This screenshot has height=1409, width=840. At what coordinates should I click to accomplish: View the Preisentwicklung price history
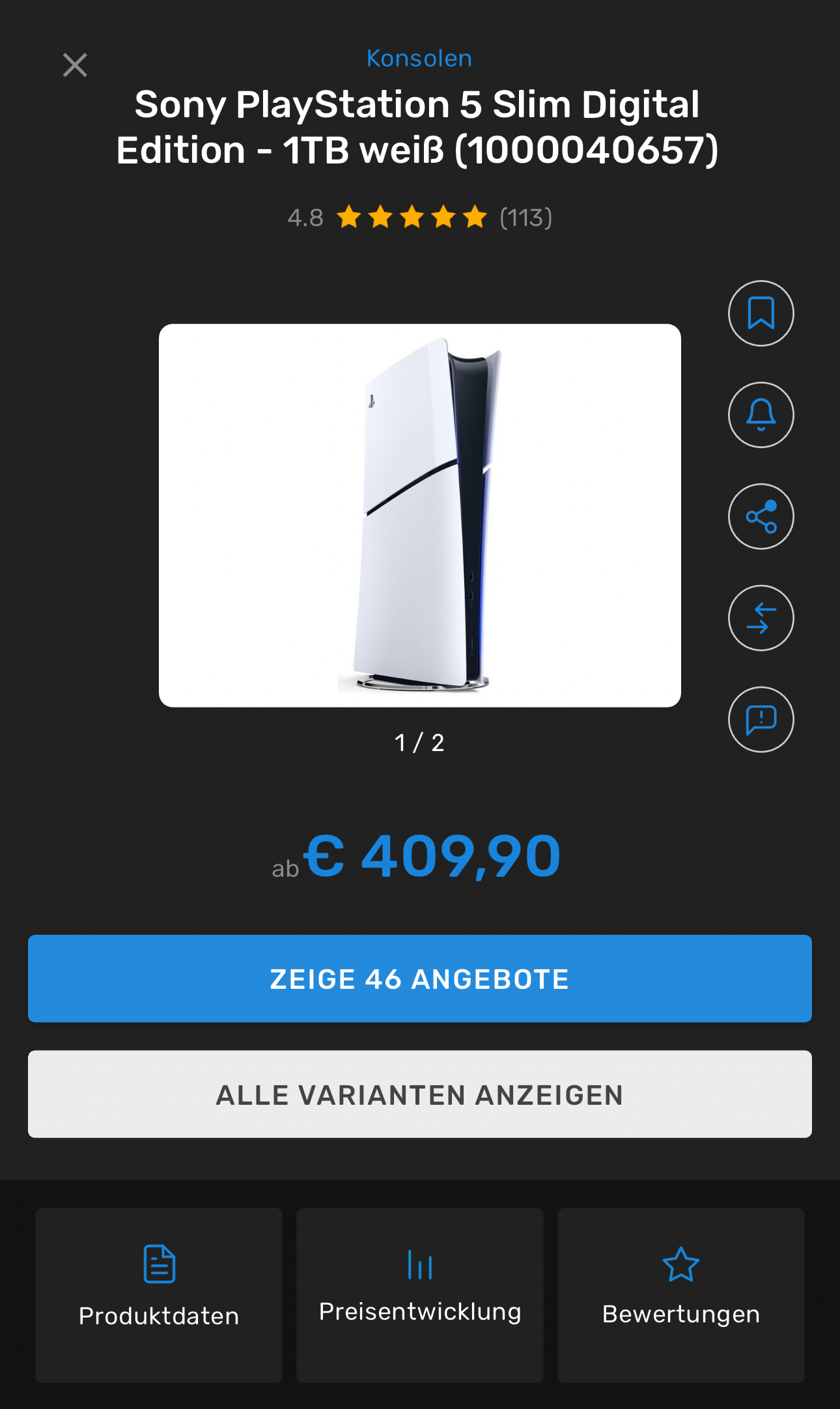pos(420,1295)
